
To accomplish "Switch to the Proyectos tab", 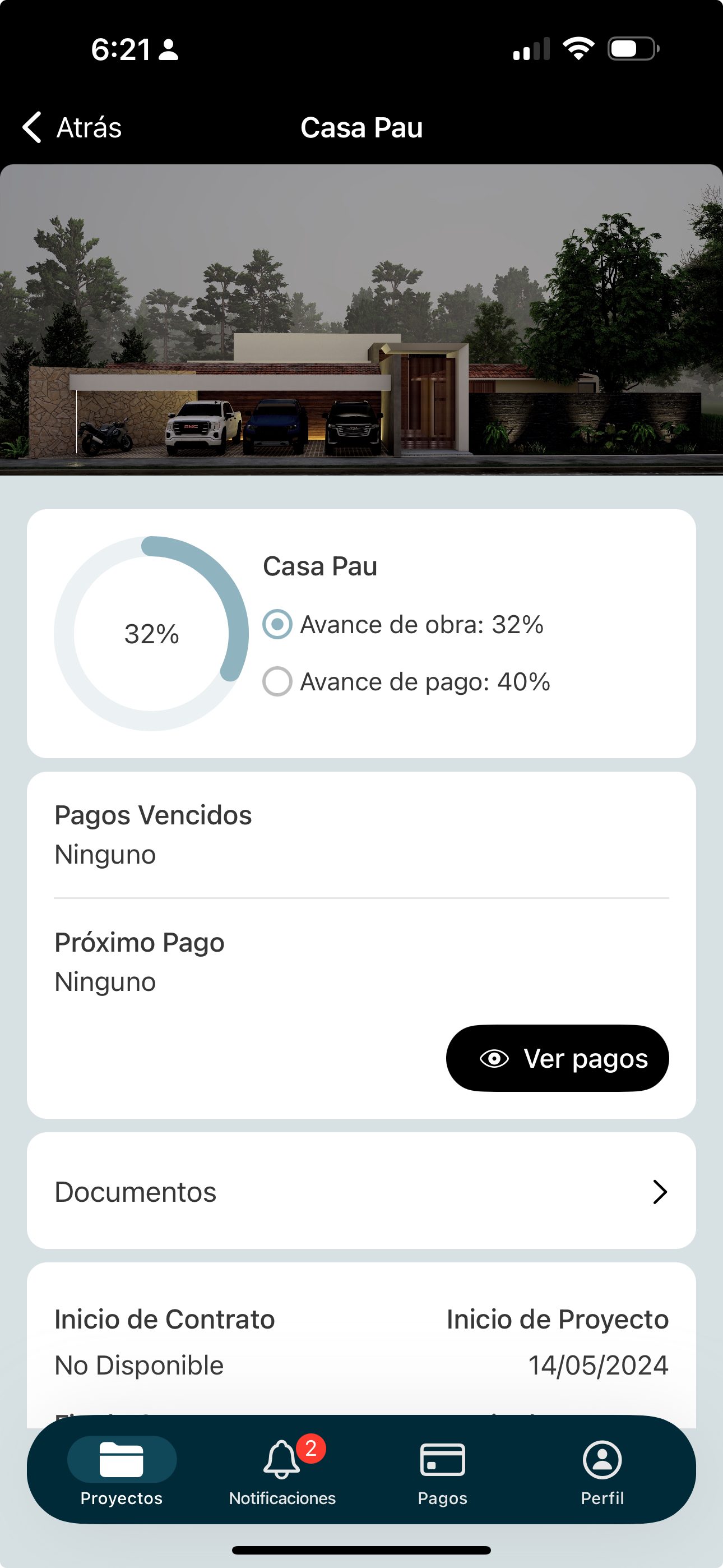I will click(122, 1469).
